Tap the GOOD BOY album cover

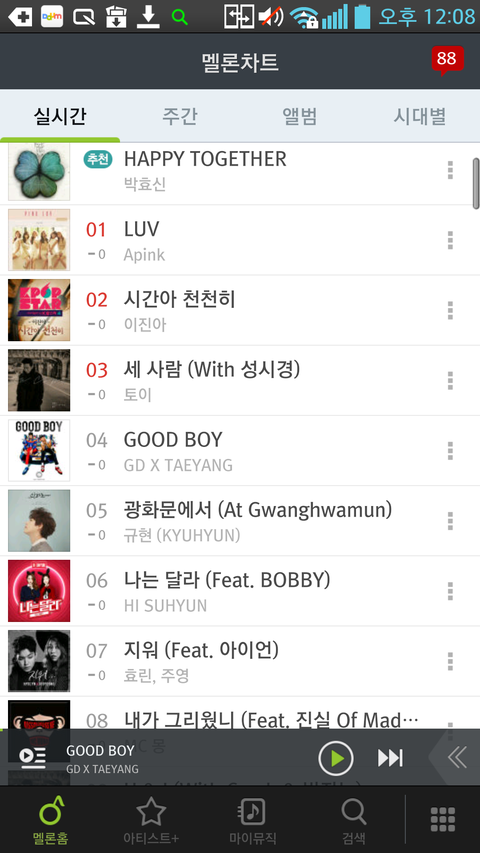click(39, 450)
